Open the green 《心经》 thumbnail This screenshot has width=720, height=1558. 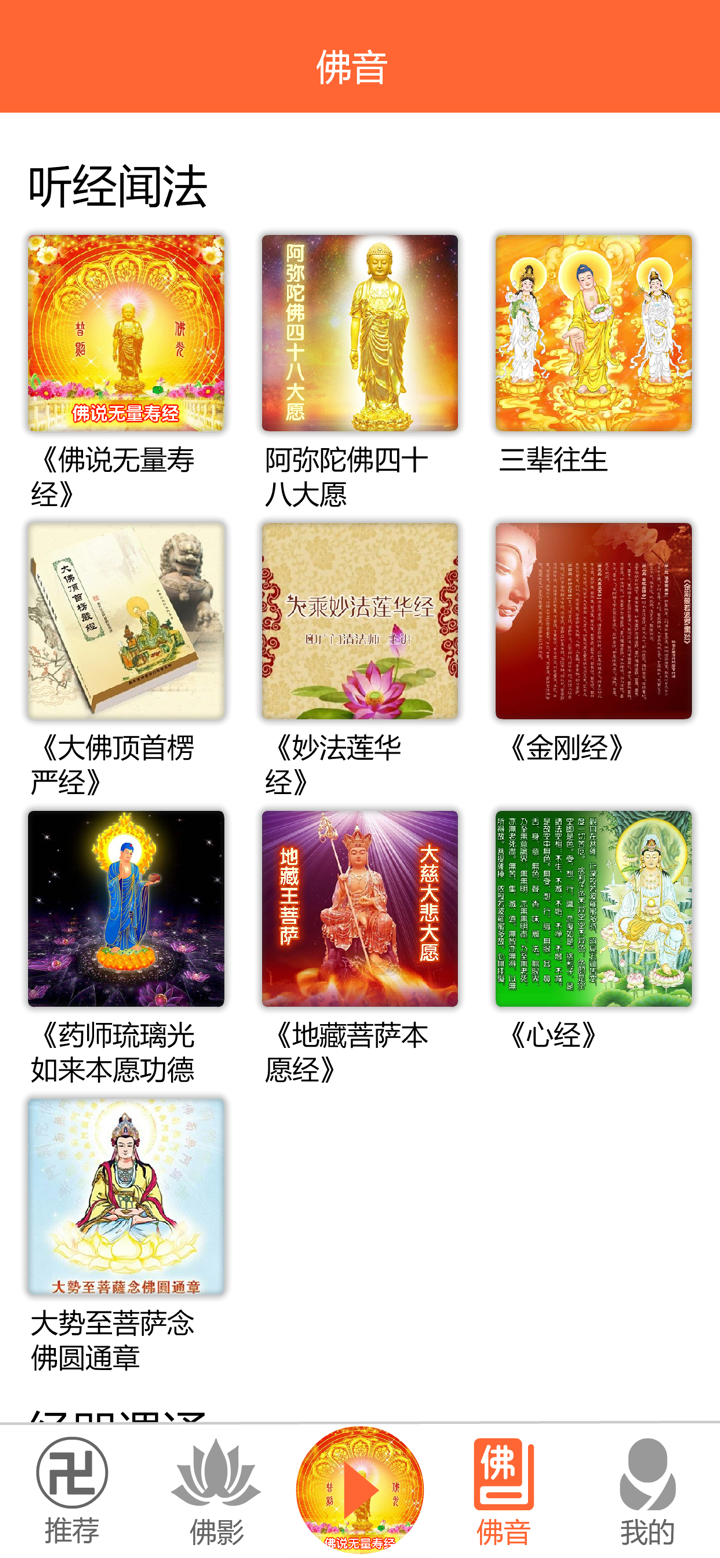click(592, 908)
